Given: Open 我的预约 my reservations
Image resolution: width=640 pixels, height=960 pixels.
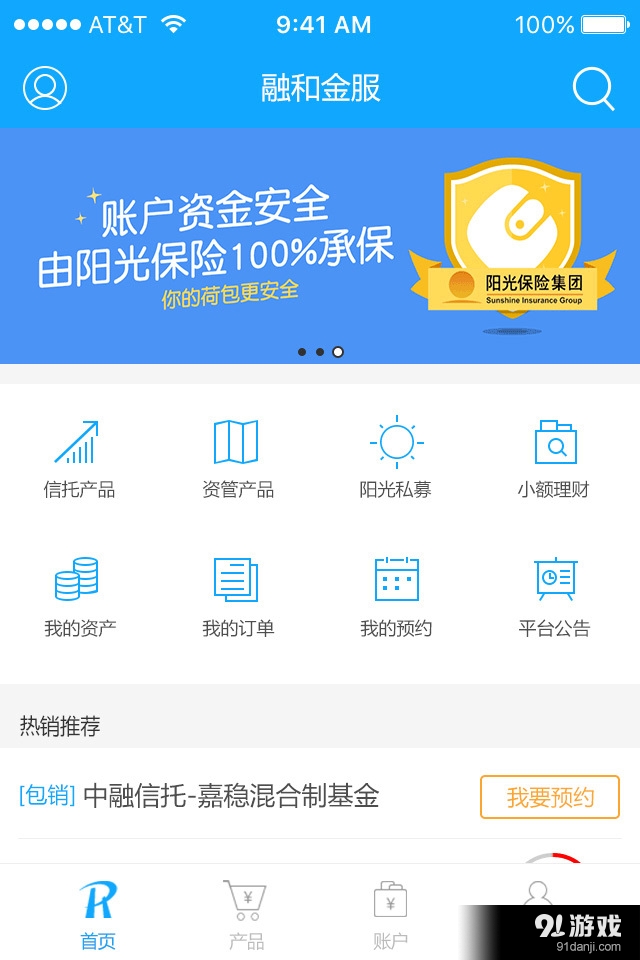Looking at the screenshot, I should (x=396, y=597).
